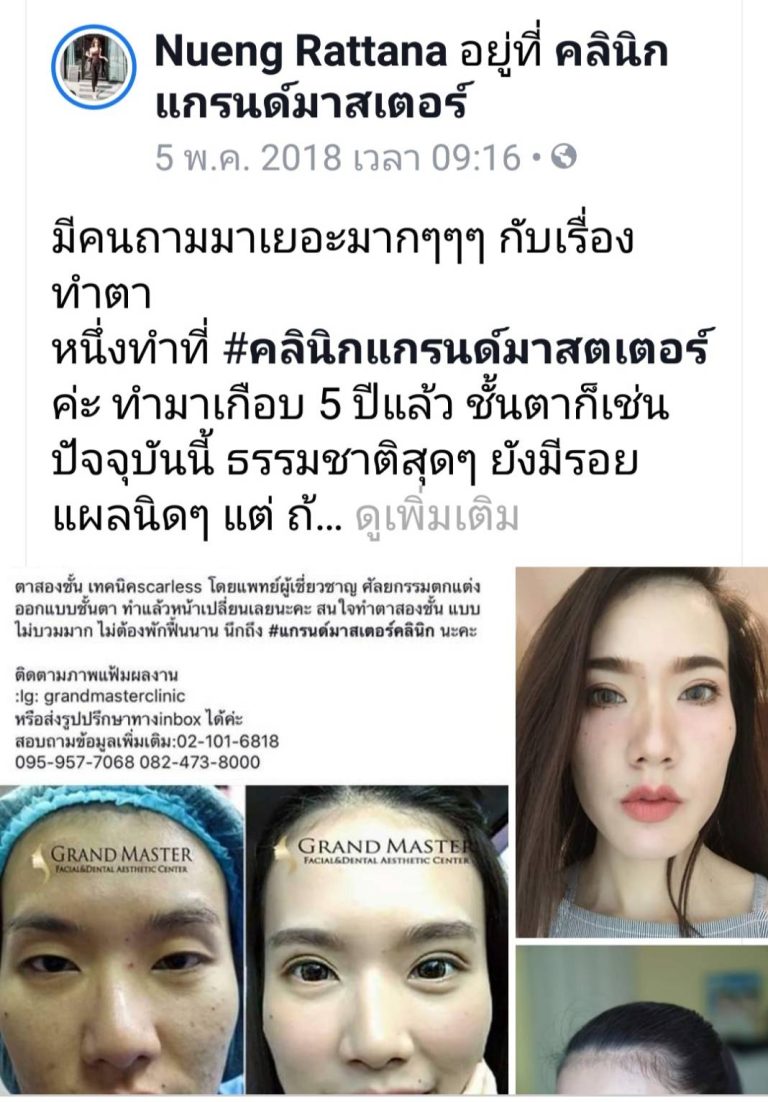
Task: Expand post with ดูเพิ่มเติม
Action: (x=437, y=517)
